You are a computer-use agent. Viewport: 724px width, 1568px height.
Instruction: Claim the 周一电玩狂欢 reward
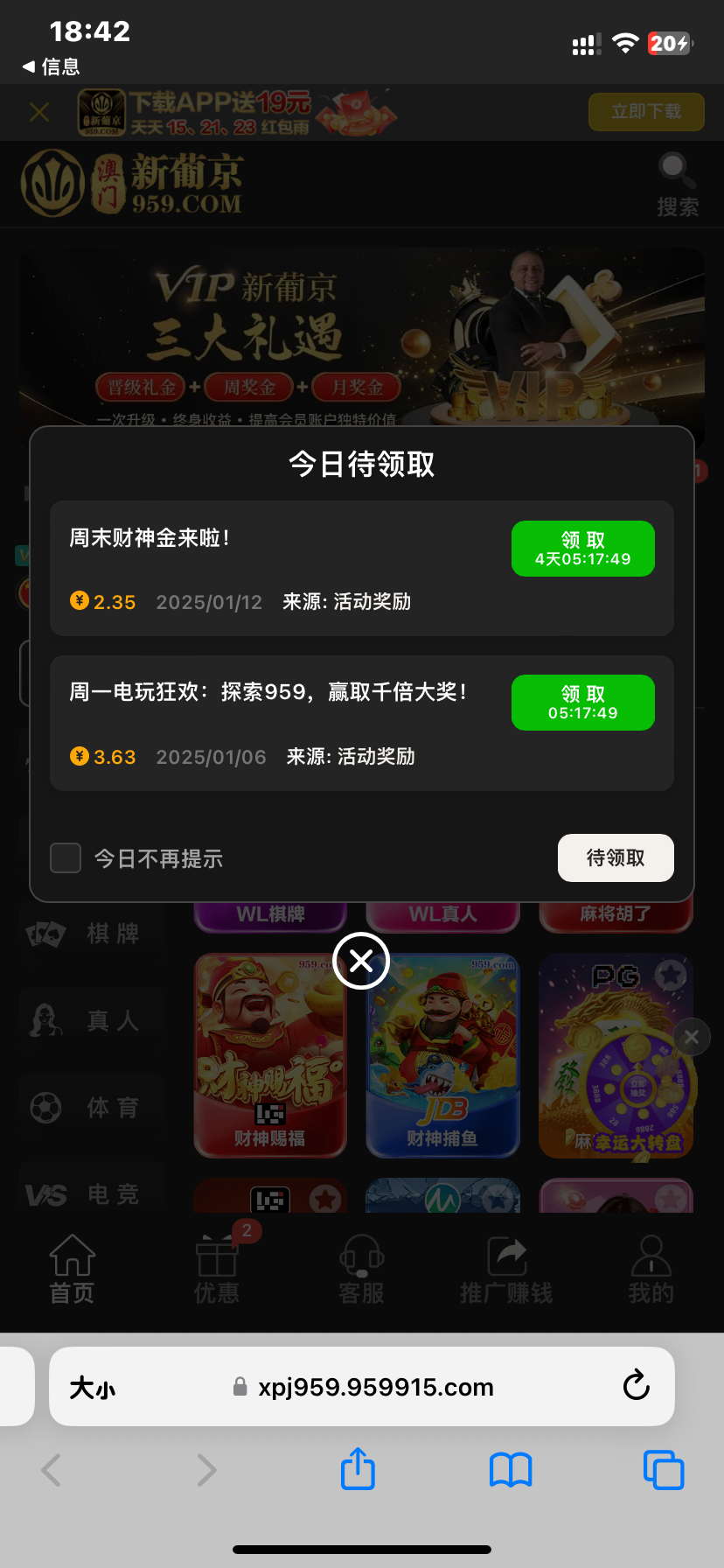tap(582, 703)
